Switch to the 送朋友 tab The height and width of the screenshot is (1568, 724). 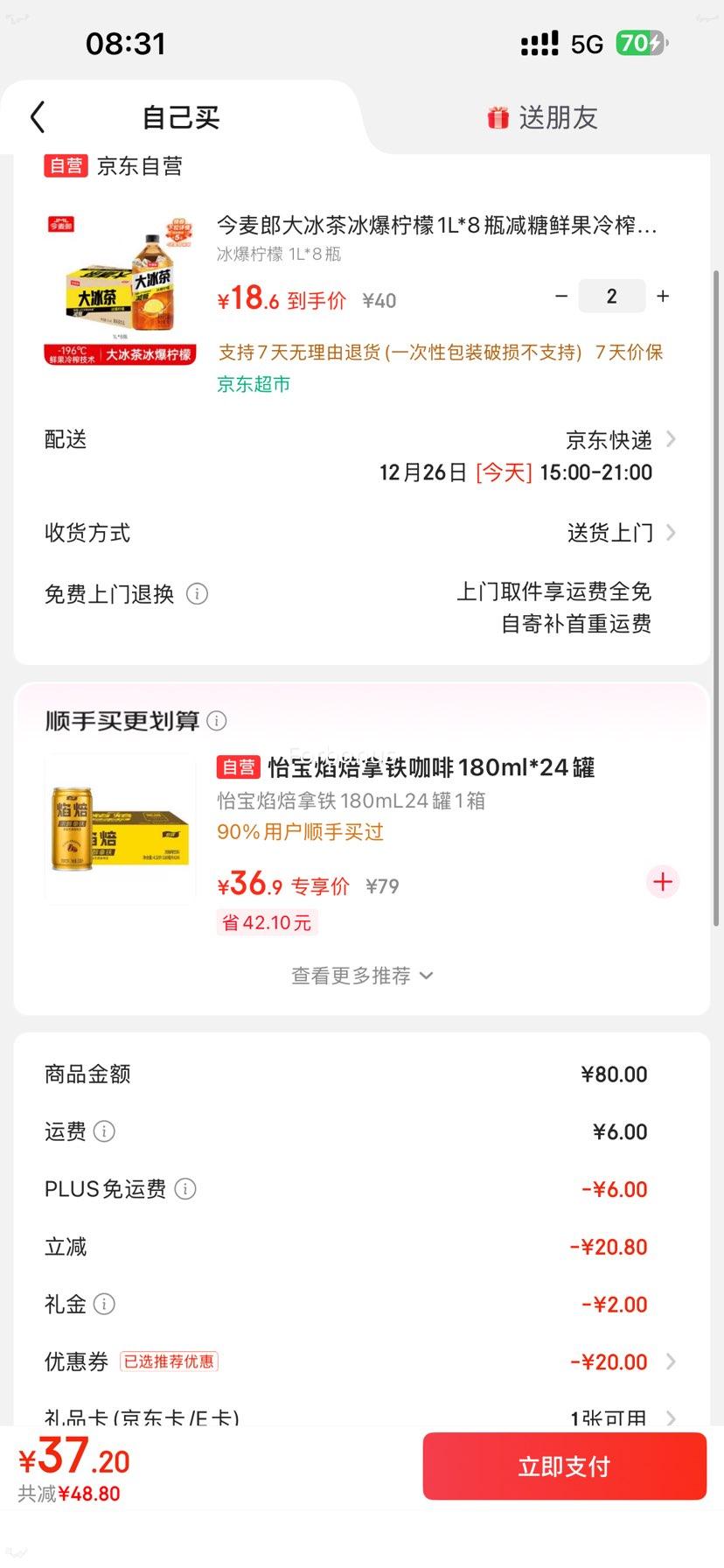[542, 117]
